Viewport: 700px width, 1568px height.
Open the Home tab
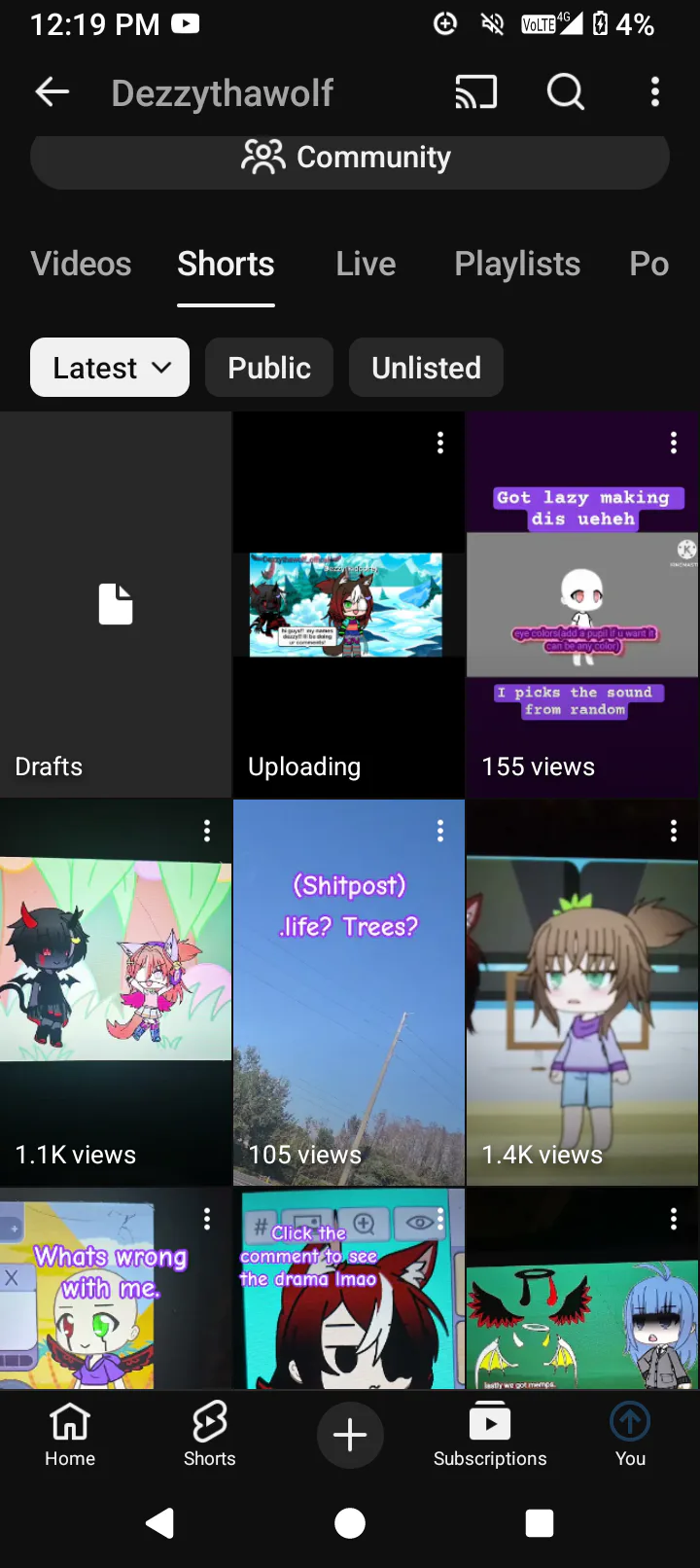(70, 1435)
